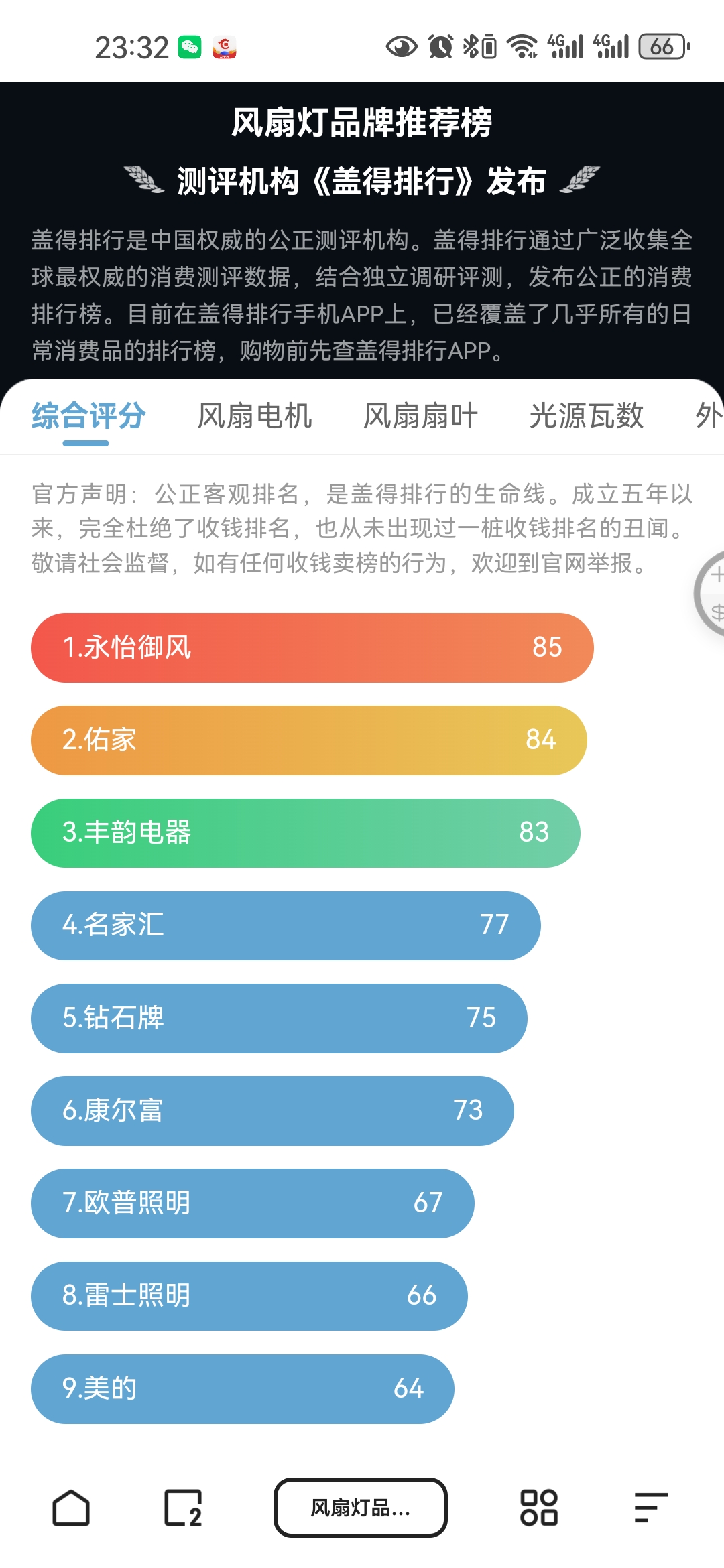This screenshot has height=1568, width=724.
Task: Tap the floating side button
Action: 711,593
